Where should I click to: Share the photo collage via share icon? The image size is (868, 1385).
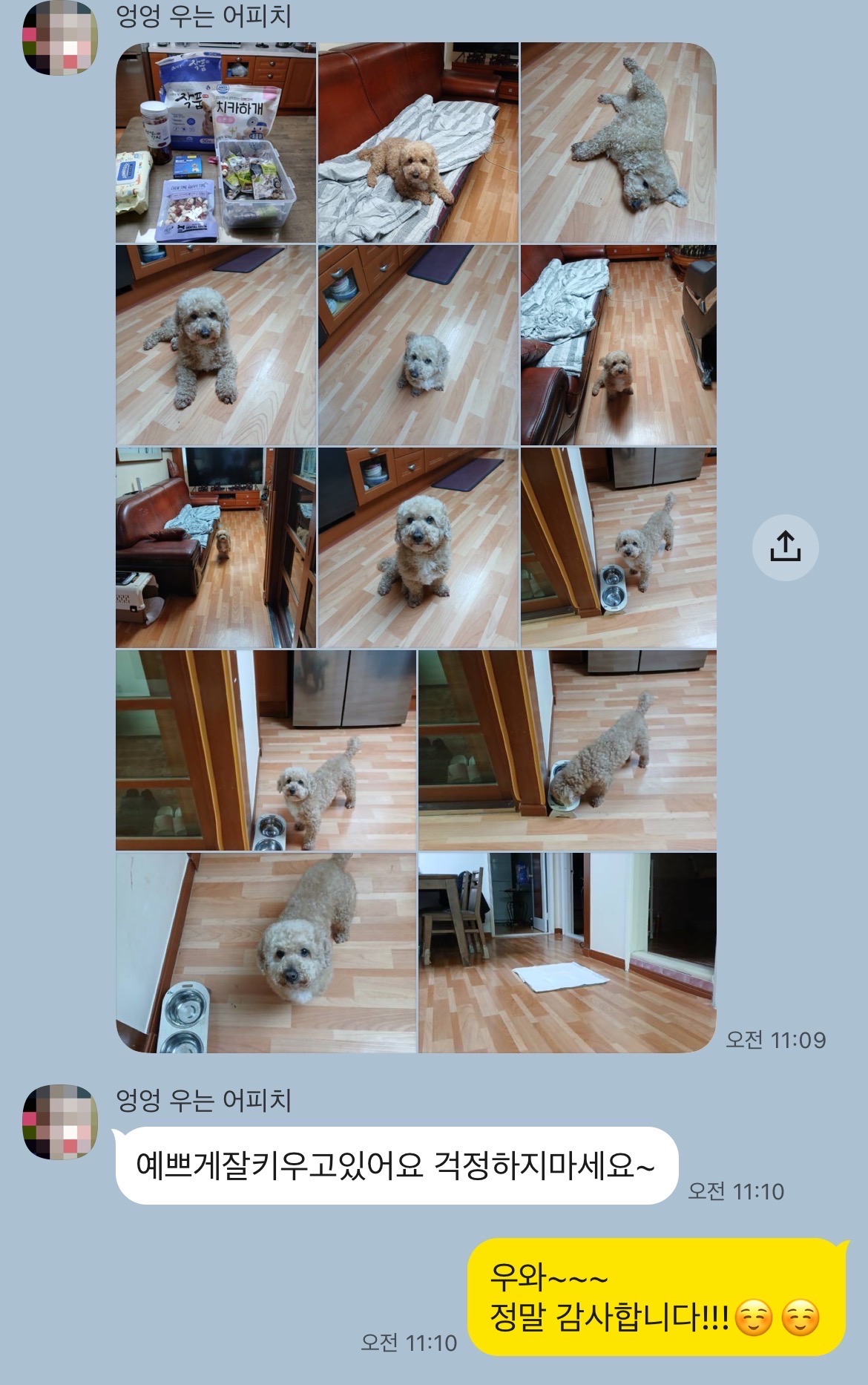point(785,547)
